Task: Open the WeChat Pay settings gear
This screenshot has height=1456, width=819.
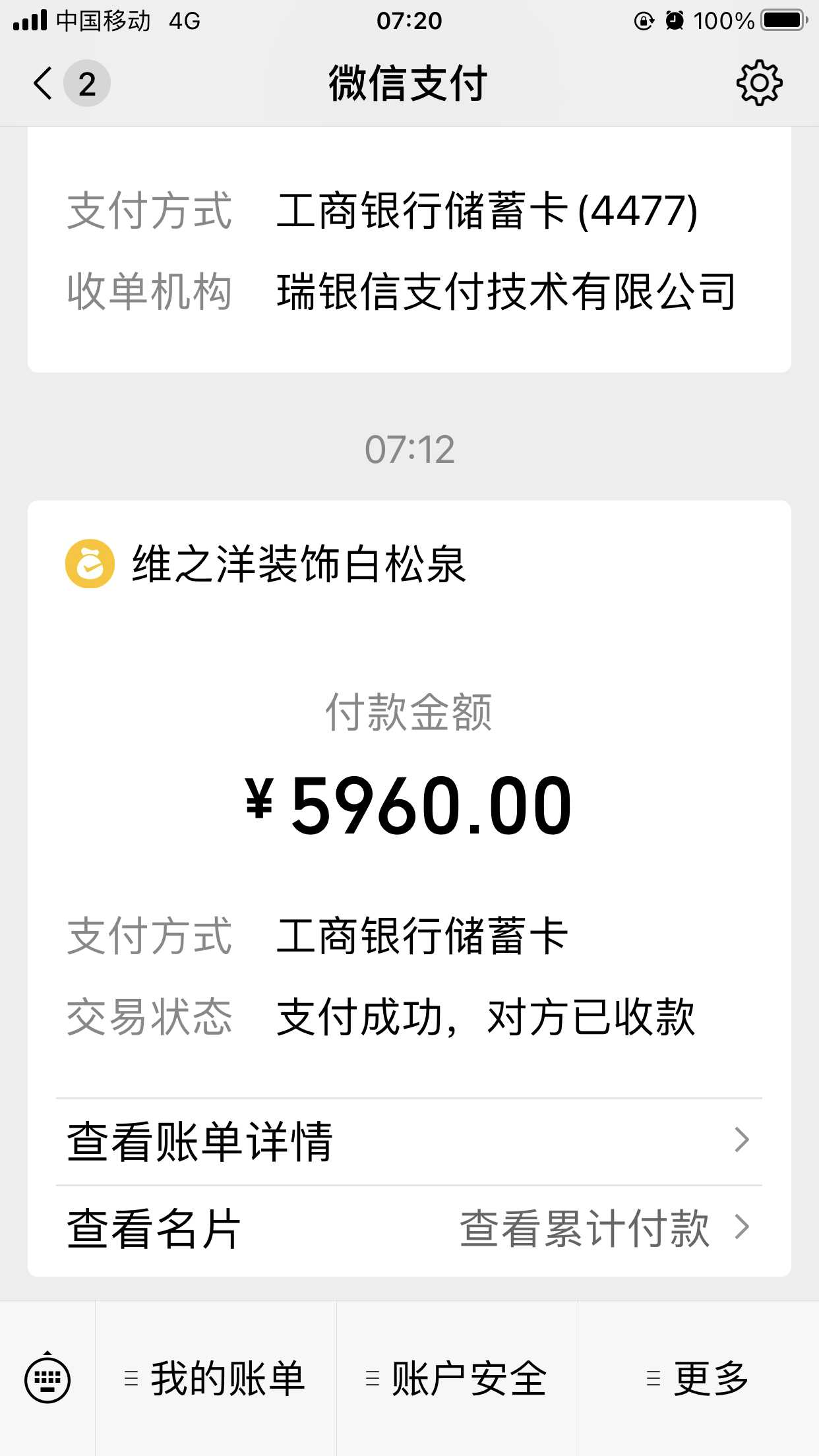Action: (x=759, y=83)
